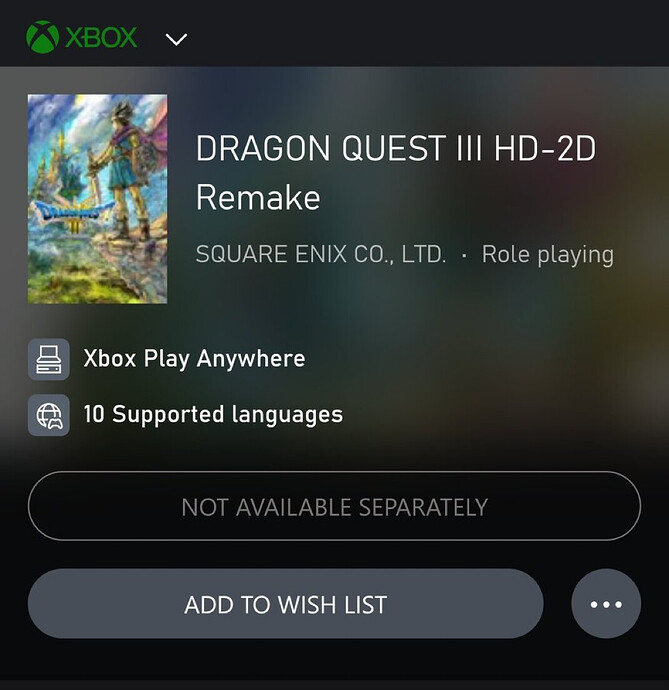View the 10 supported languages

[212, 414]
